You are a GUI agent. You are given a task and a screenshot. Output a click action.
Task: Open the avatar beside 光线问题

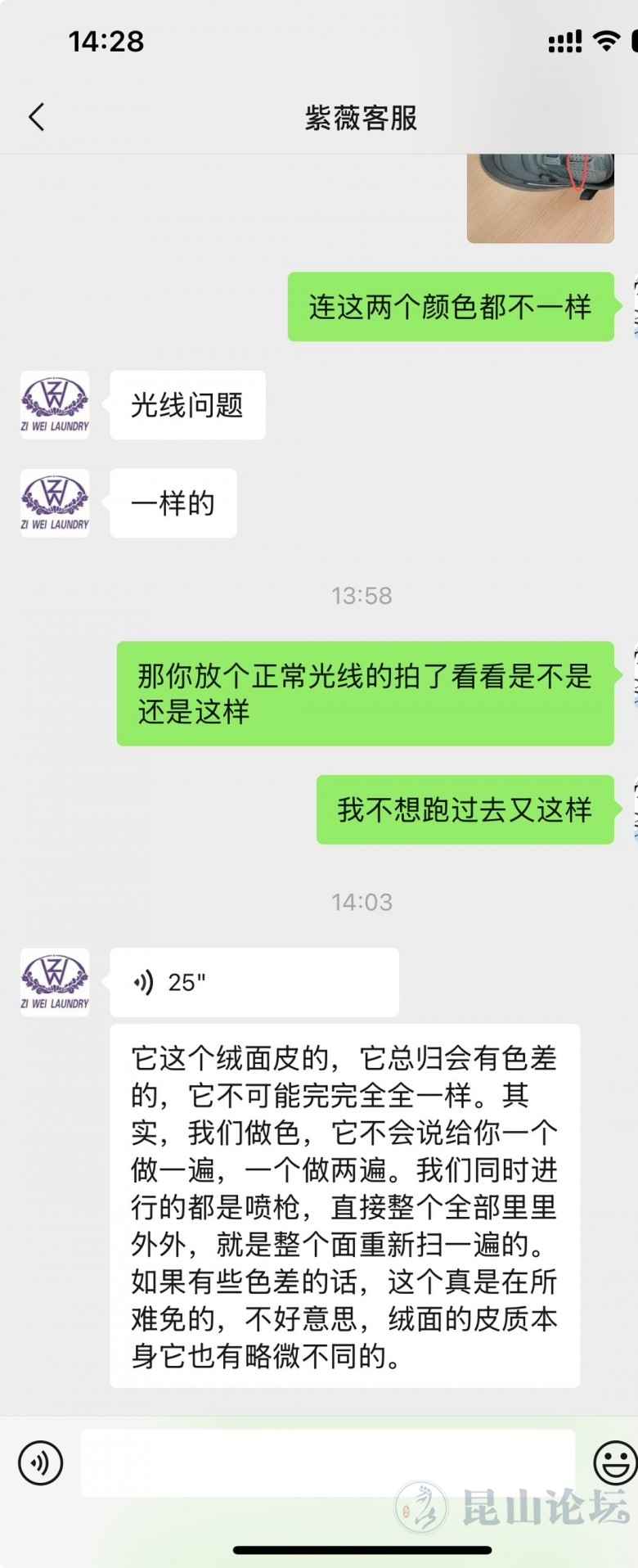pyautogui.click(x=55, y=405)
